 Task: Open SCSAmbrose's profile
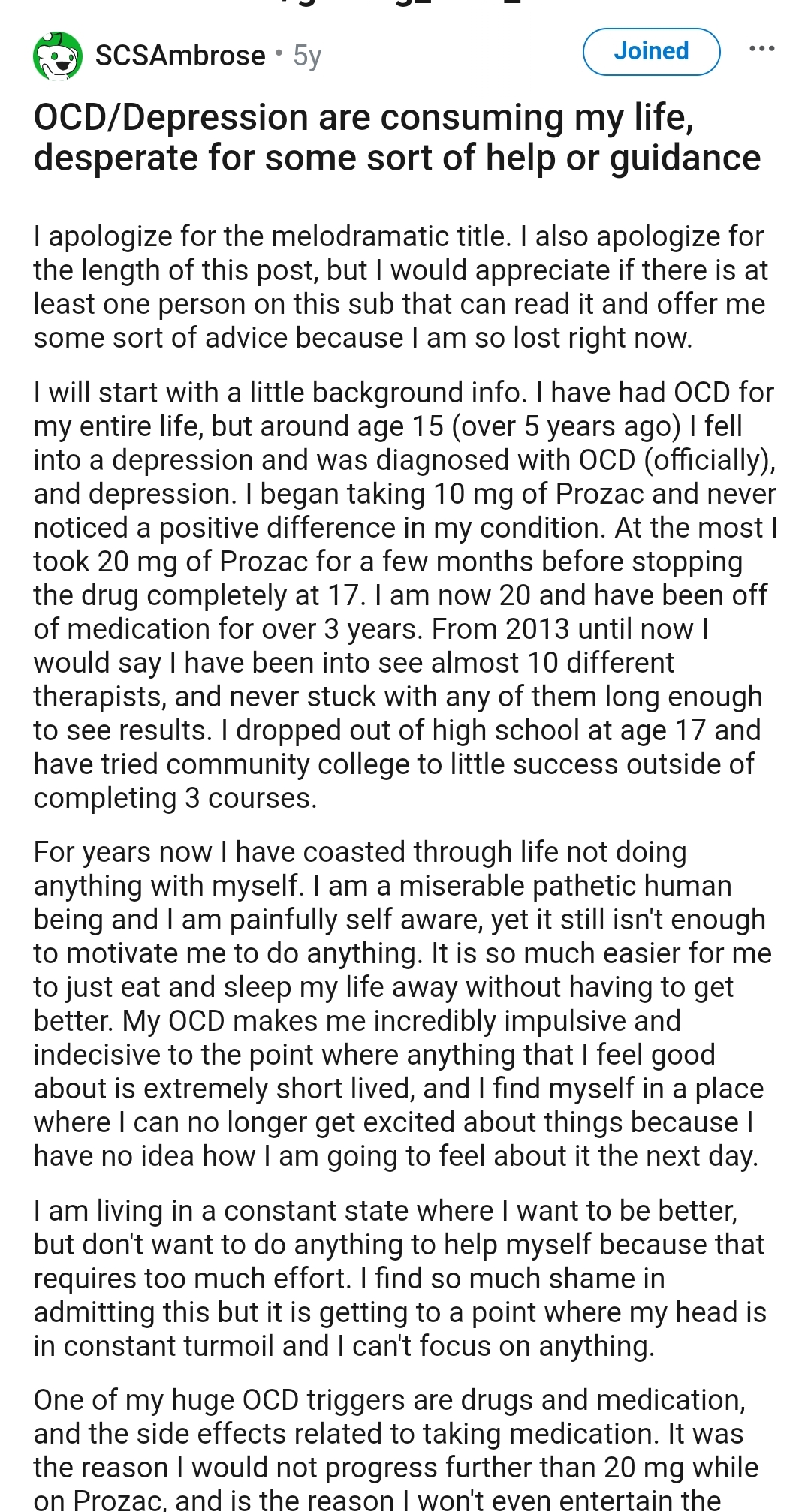pos(180,56)
